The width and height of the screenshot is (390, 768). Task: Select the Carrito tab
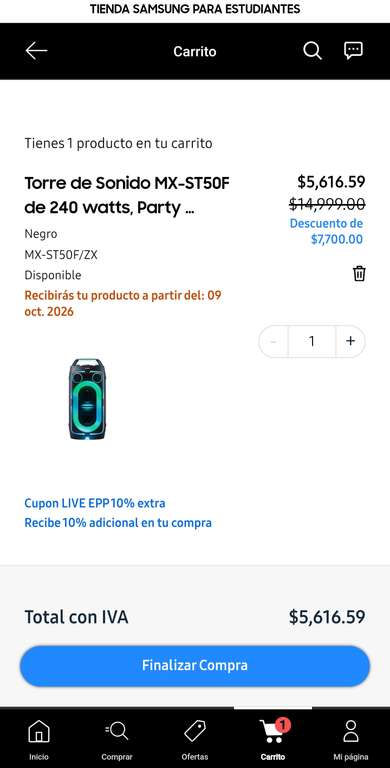pyautogui.click(x=273, y=740)
